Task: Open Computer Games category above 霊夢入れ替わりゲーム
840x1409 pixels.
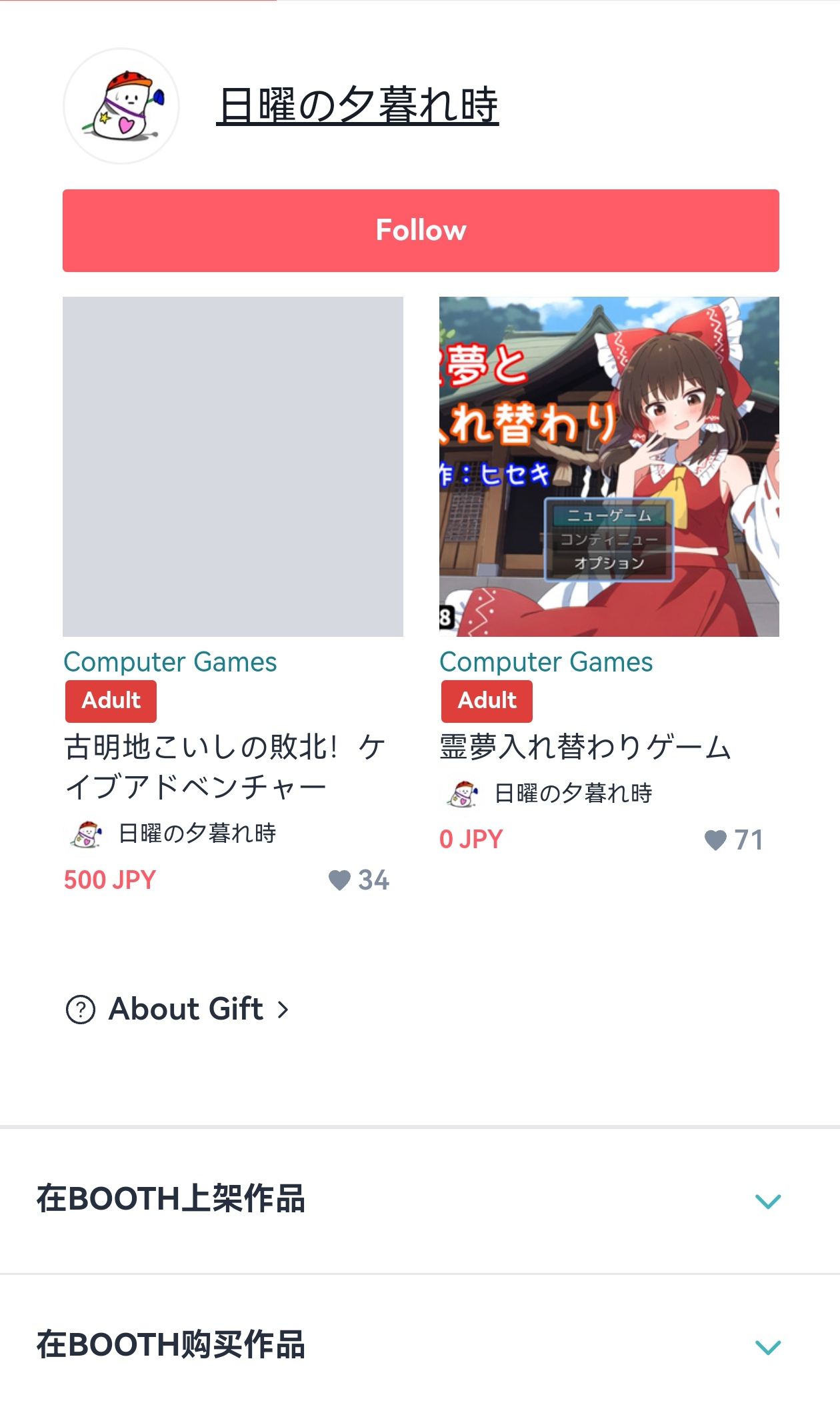Action: 546,662
